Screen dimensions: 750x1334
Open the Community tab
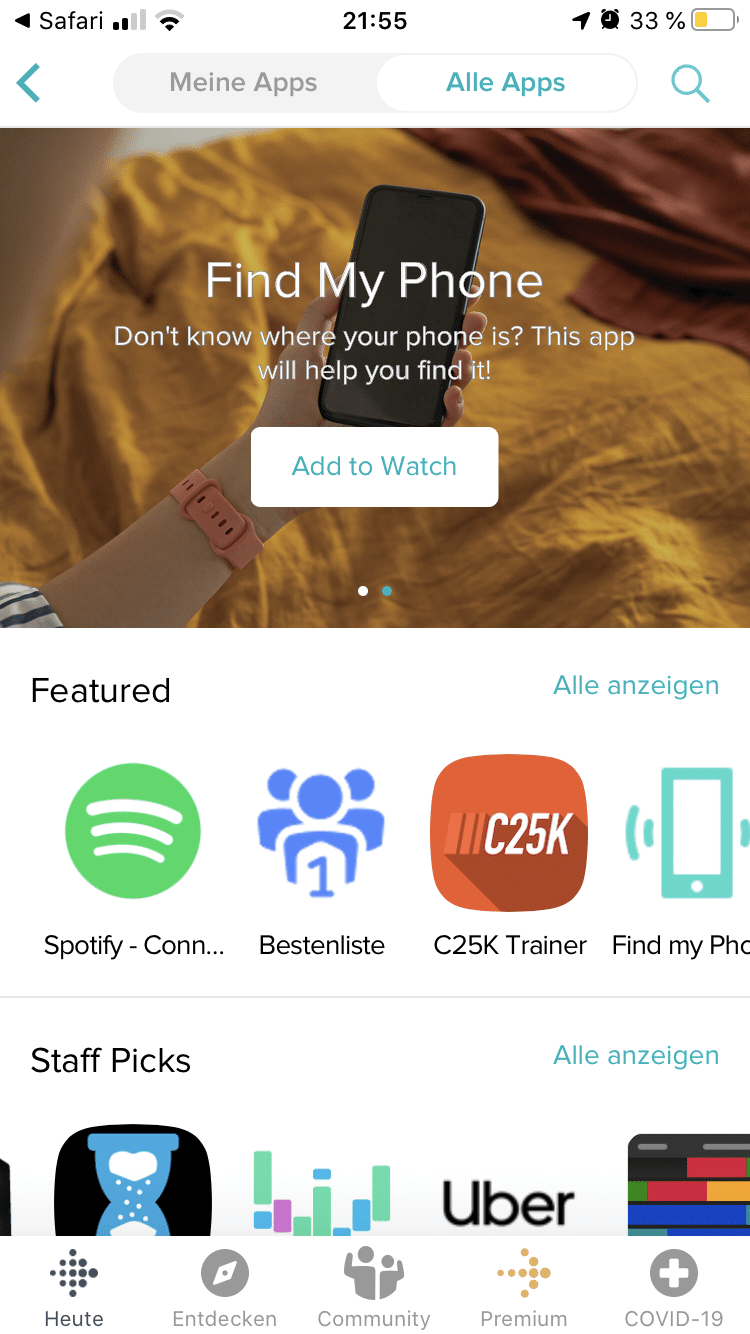(x=374, y=1290)
